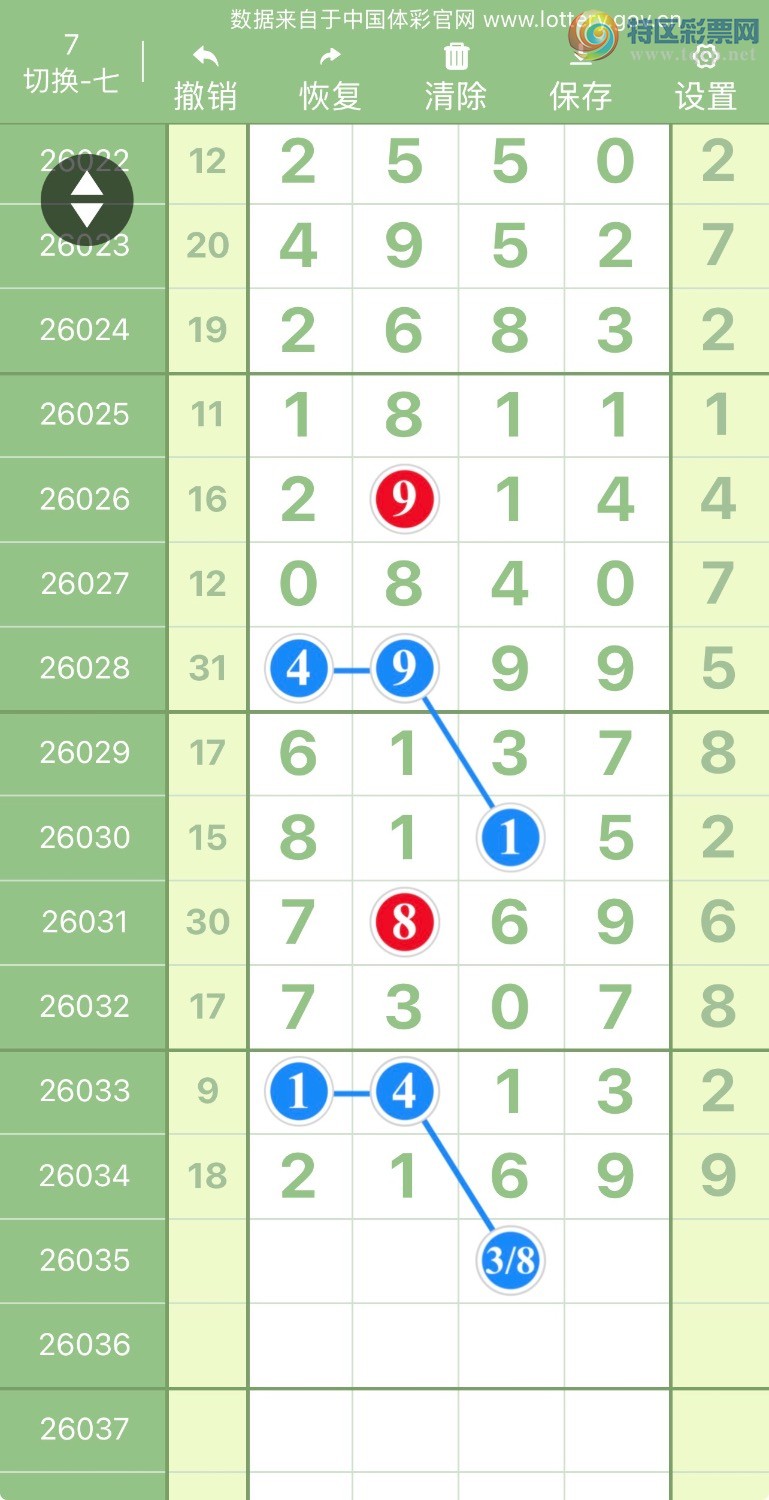This screenshot has width=769, height=1500.
Task: Tap the trash can clear (清除) icon
Action: click(457, 57)
